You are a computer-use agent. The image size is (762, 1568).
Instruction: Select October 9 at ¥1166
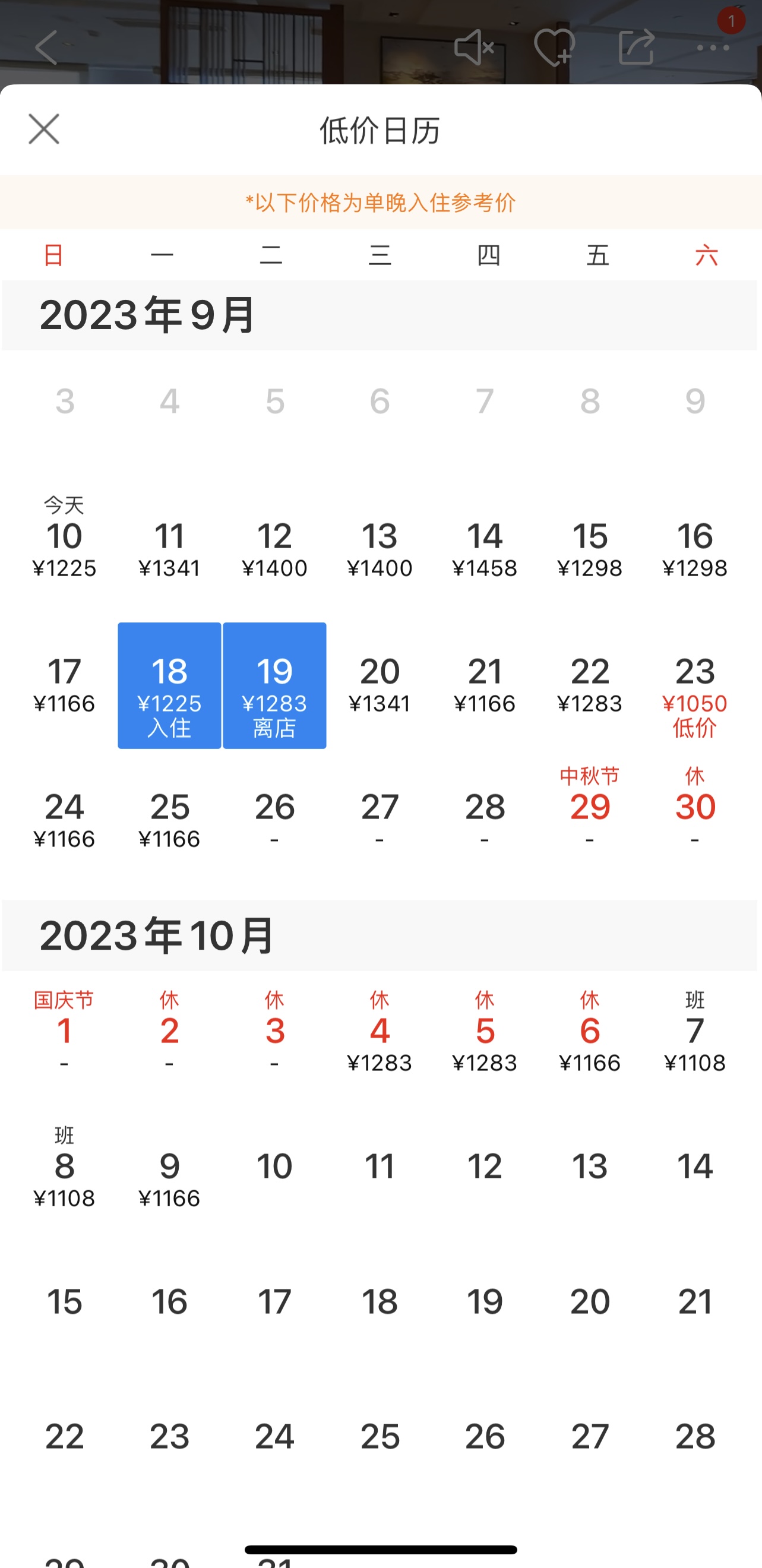coord(169,1178)
